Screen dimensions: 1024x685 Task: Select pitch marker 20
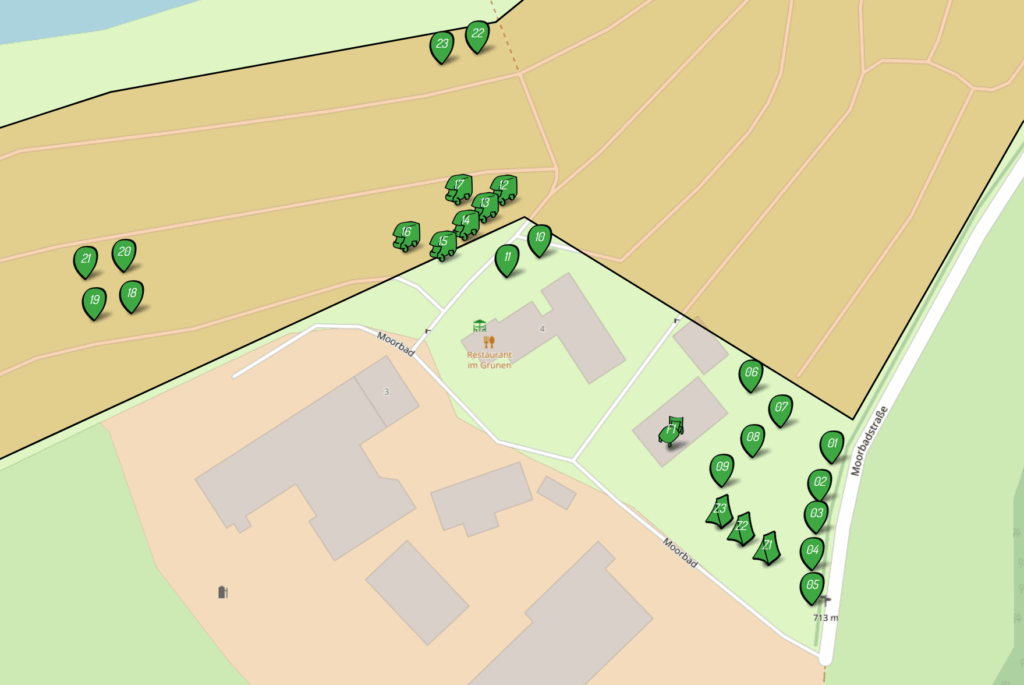coord(124,253)
